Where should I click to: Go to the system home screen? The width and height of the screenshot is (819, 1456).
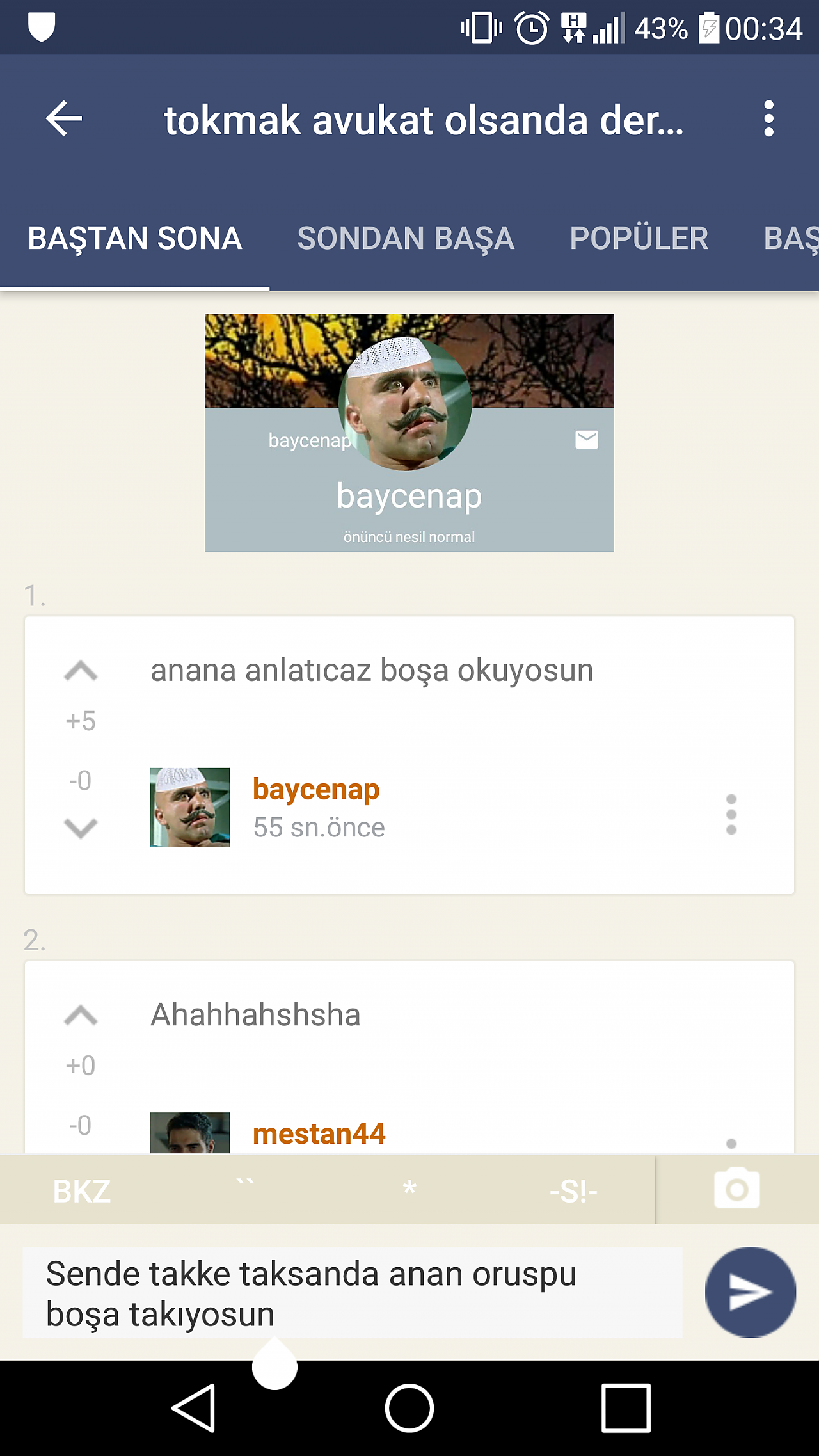[x=409, y=1409]
